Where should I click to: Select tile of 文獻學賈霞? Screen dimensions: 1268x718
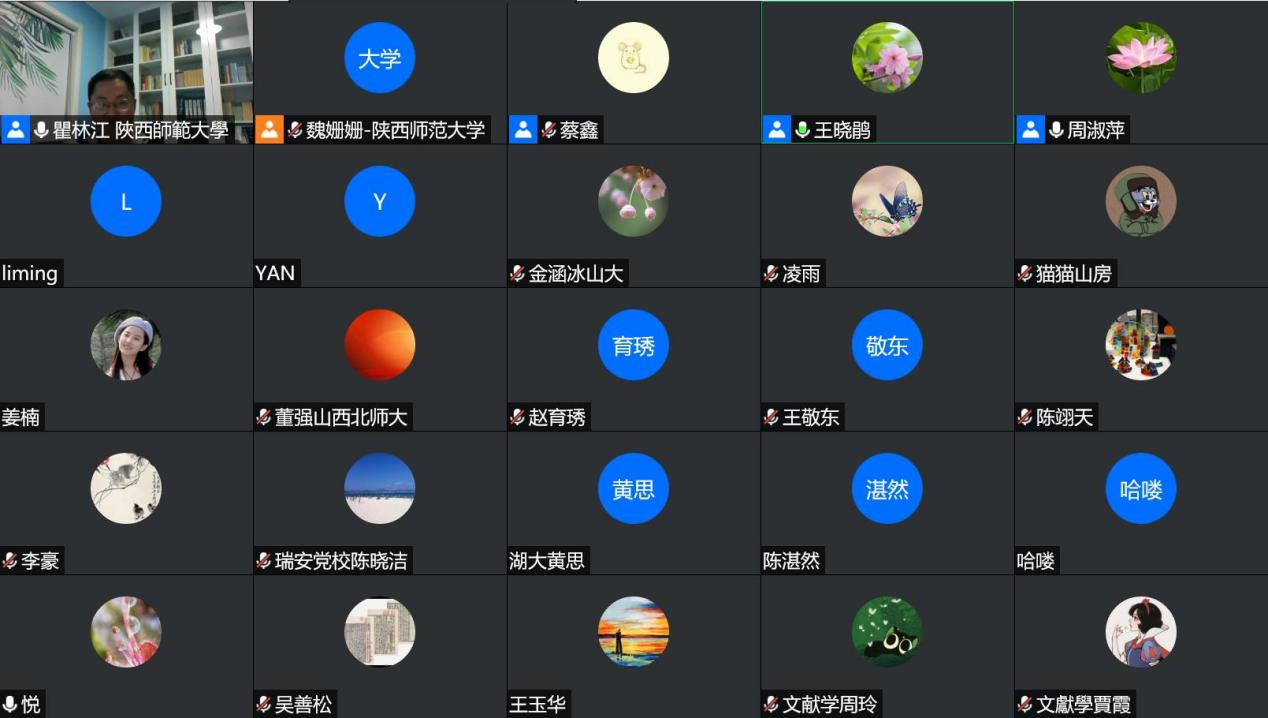pyautogui.click(x=1141, y=645)
